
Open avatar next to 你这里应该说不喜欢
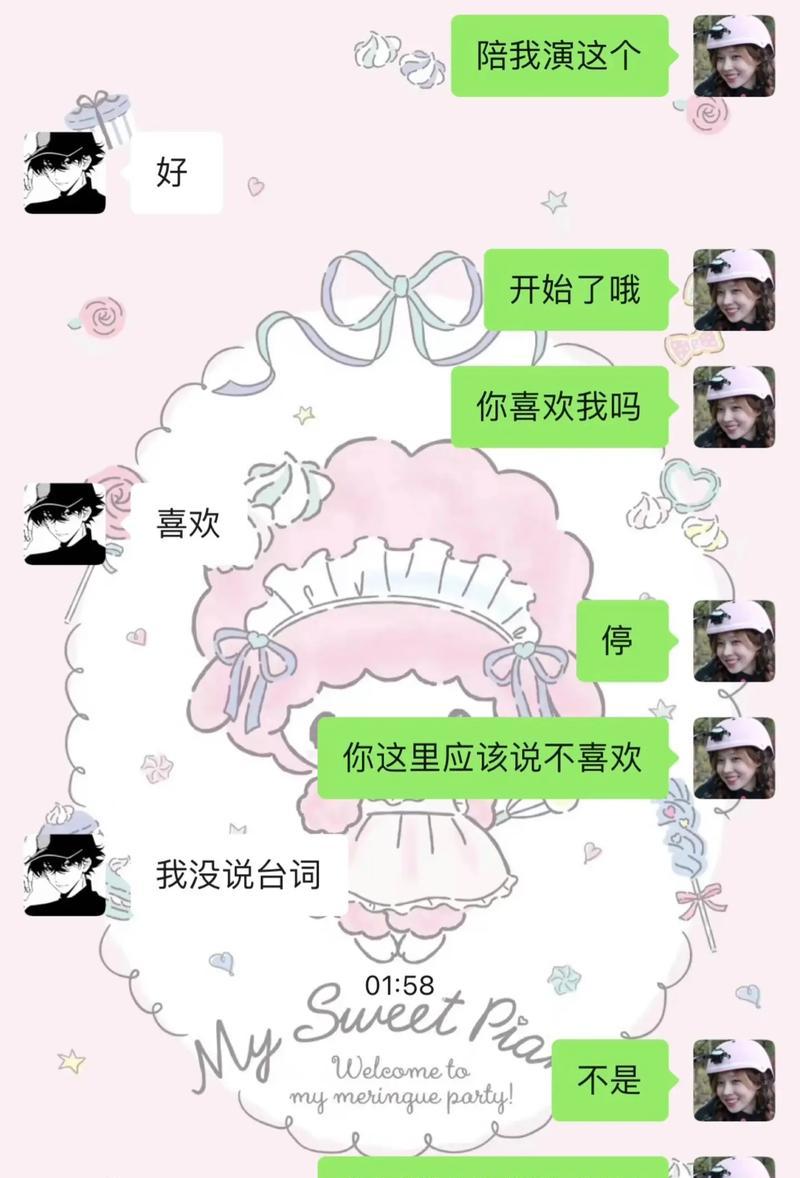[x=734, y=758]
